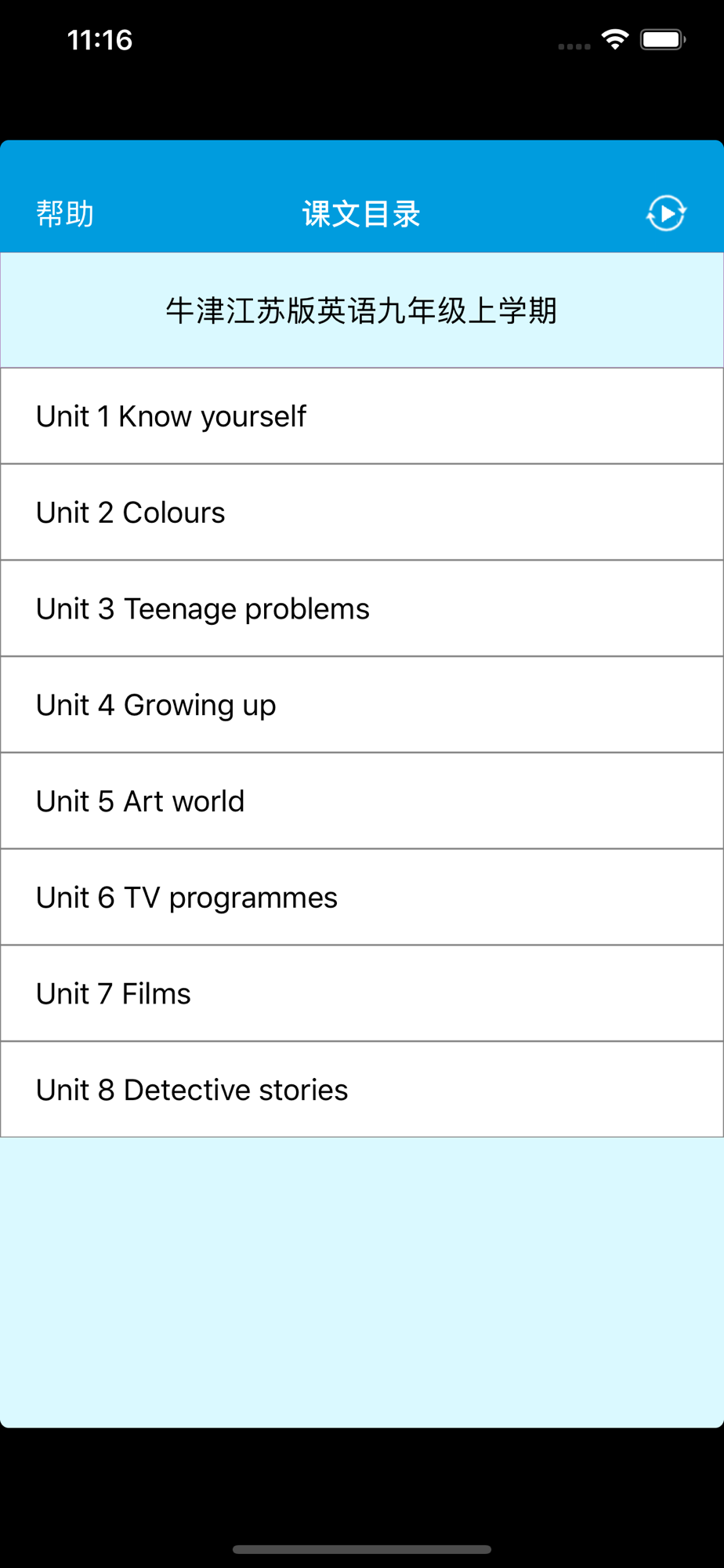Image resolution: width=724 pixels, height=1568 pixels.
Task: Select Unit 6 TV programmes
Action: pos(362,898)
